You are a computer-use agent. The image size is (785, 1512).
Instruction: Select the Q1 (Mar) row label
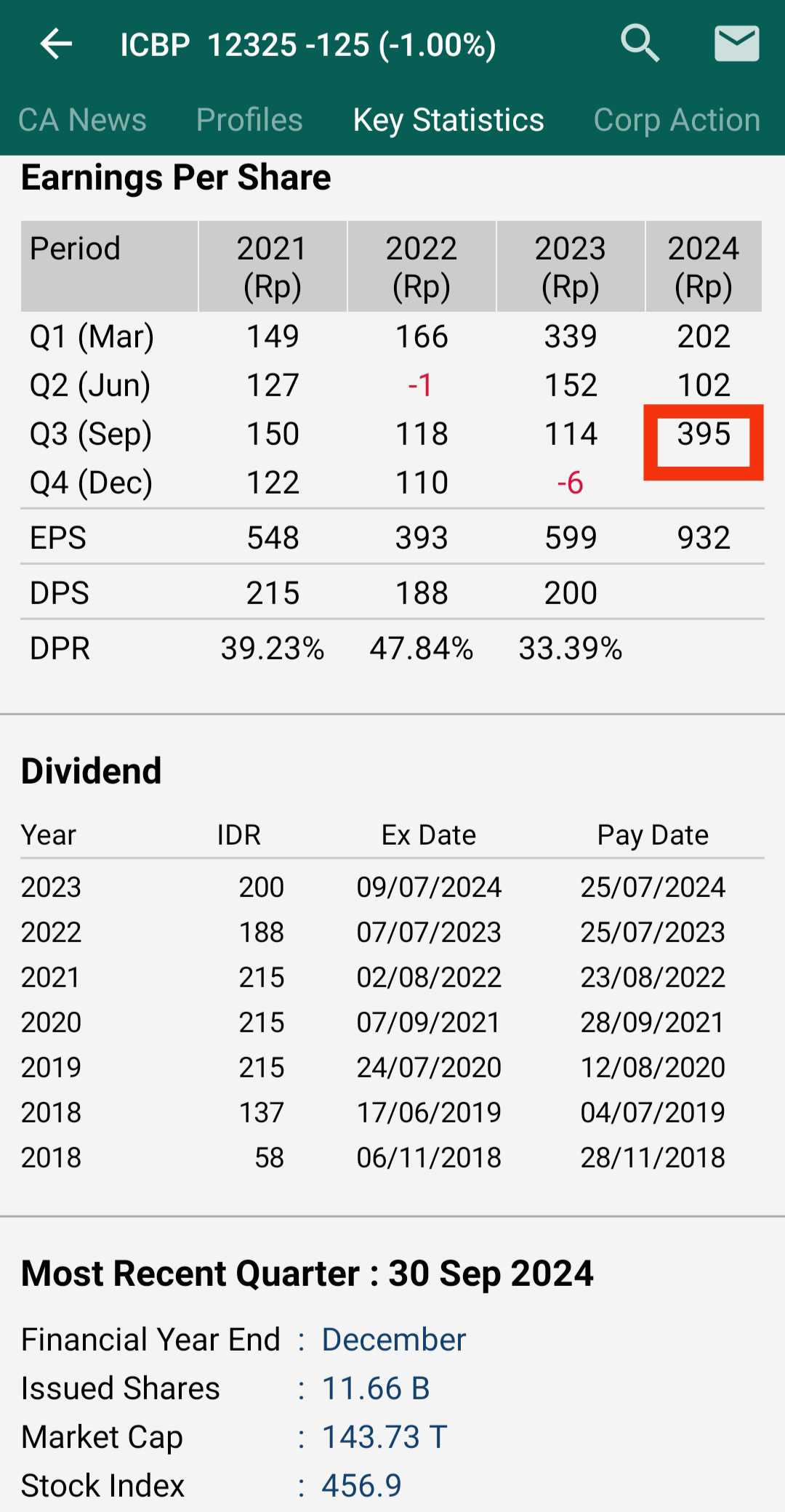[x=89, y=336]
